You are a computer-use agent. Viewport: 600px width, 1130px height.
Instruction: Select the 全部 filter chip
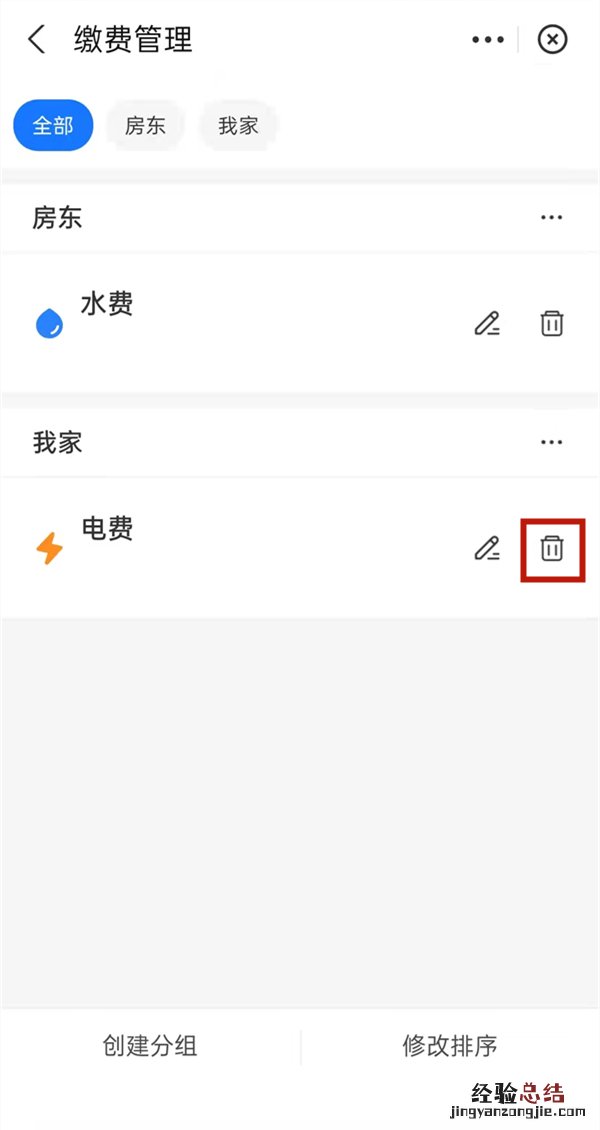click(x=53, y=126)
